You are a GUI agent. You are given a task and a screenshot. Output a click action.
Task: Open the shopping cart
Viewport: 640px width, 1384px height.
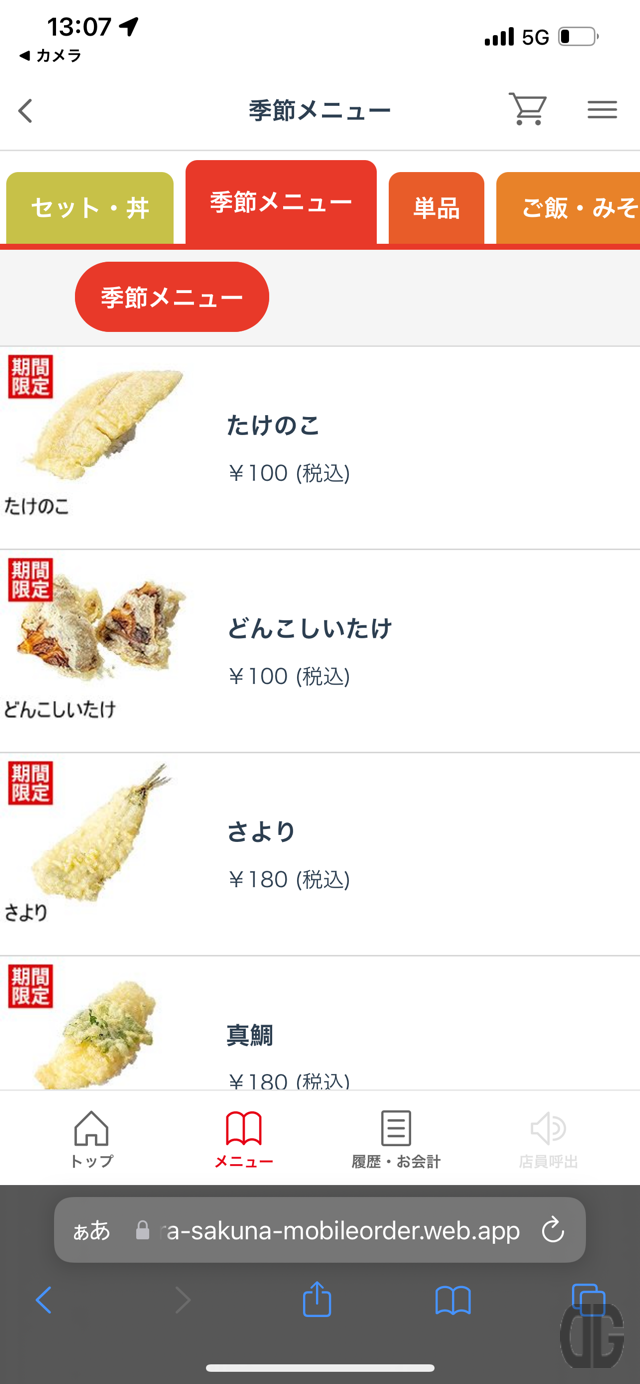click(x=527, y=110)
